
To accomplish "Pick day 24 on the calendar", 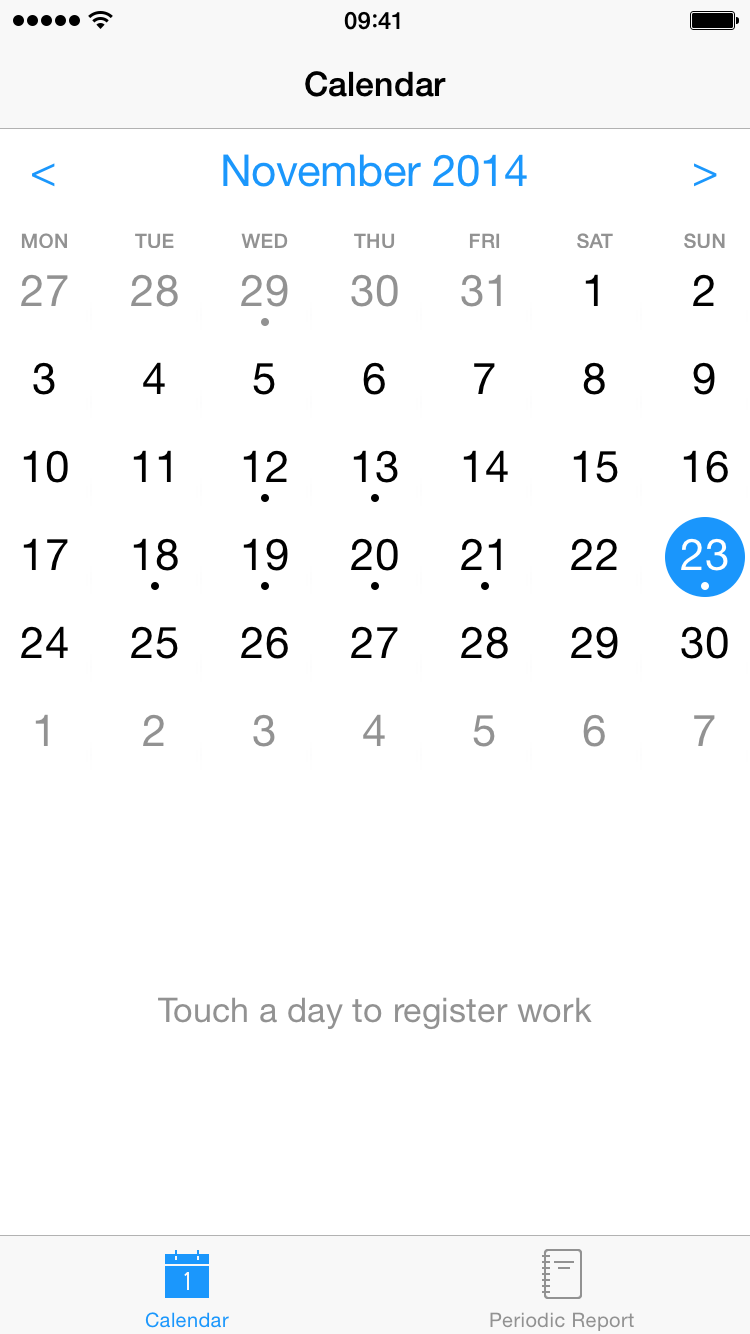I will (x=45, y=644).
